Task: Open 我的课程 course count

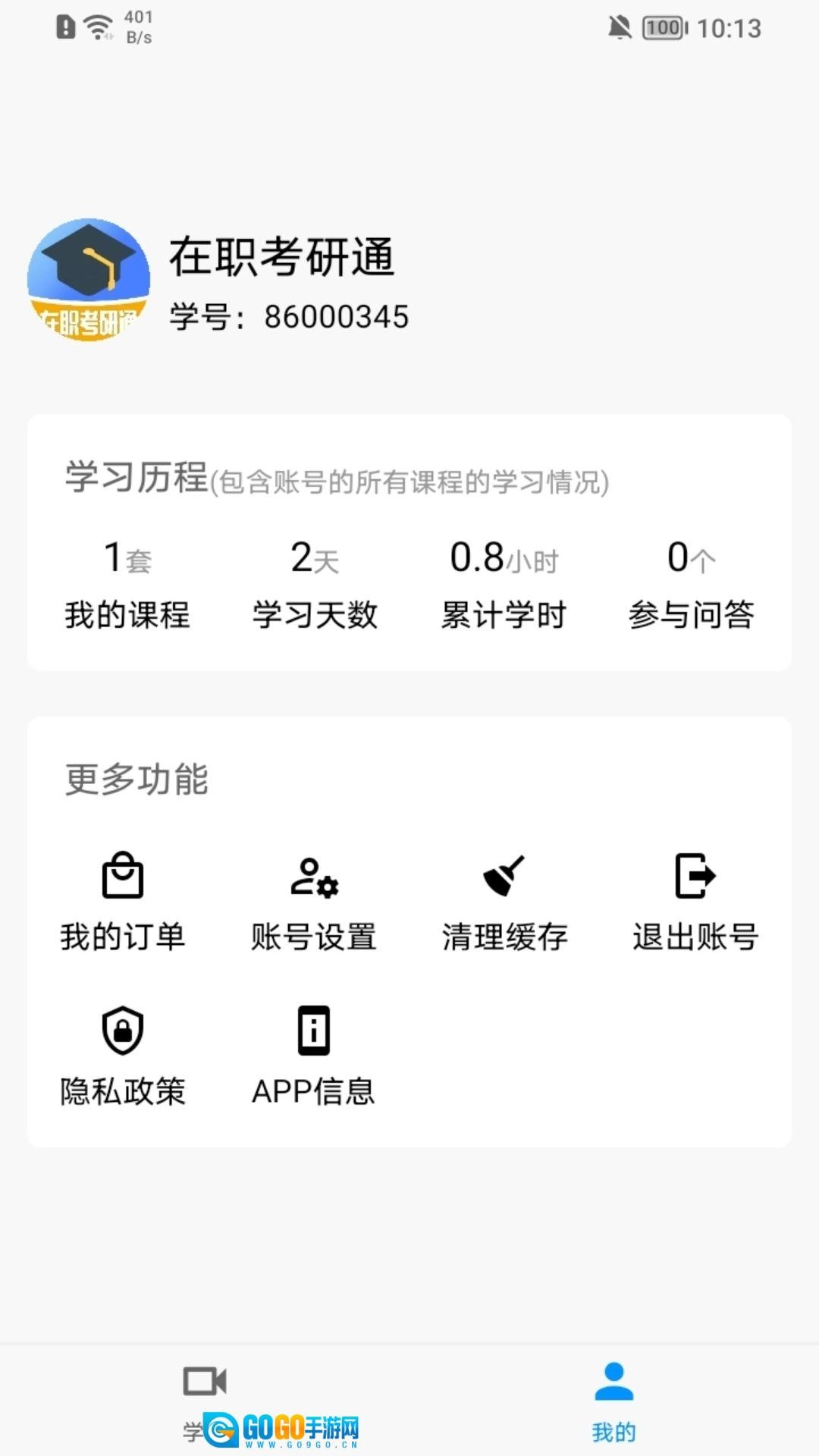Action: coord(127,584)
